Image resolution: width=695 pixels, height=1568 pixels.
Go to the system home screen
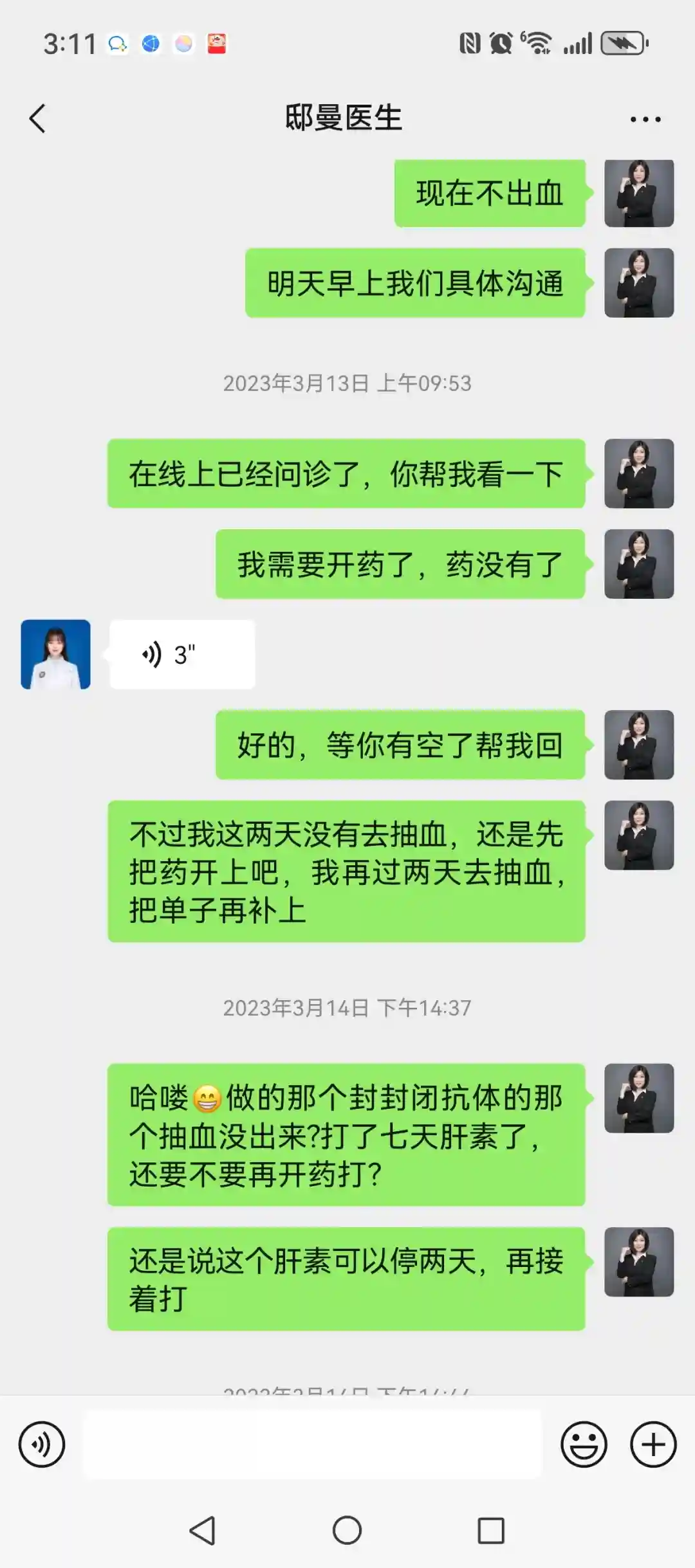click(347, 1530)
